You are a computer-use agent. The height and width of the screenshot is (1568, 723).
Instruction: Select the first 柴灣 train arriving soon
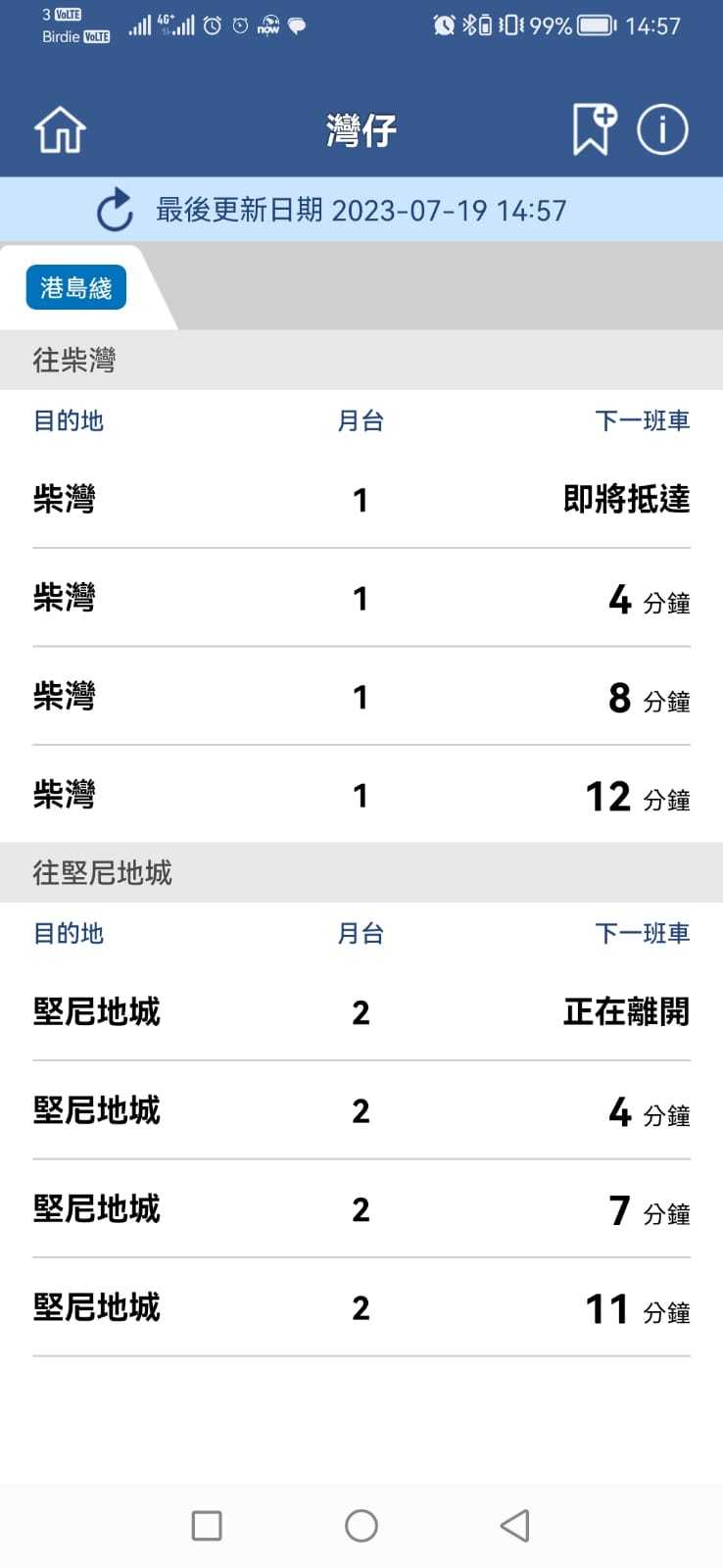(x=361, y=500)
